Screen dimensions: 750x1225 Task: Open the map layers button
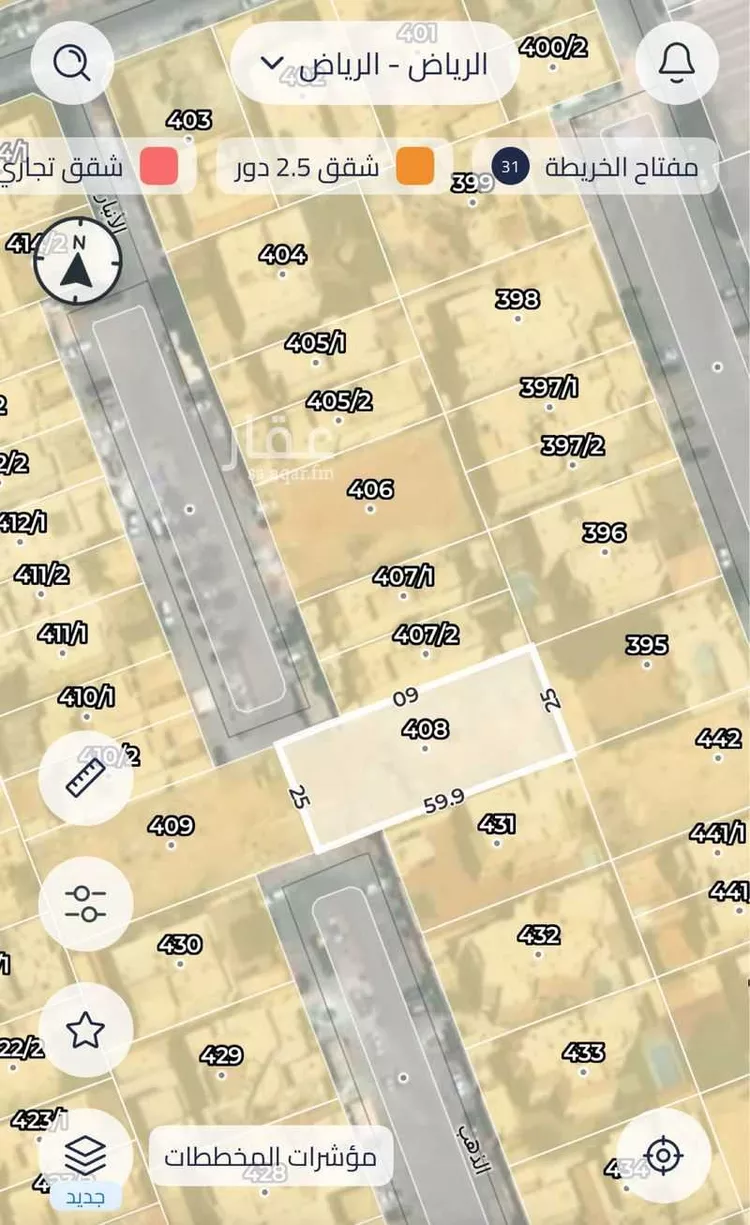[85, 1156]
